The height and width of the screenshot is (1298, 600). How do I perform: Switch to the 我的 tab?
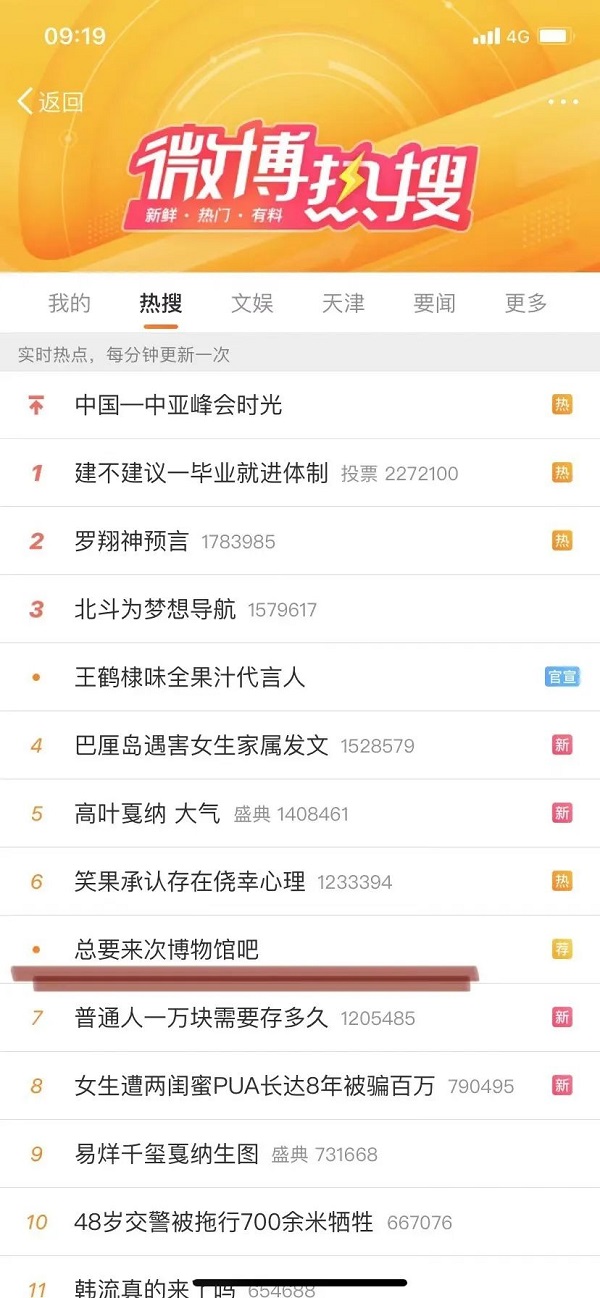pyautogui.click(x=69, y=303)
